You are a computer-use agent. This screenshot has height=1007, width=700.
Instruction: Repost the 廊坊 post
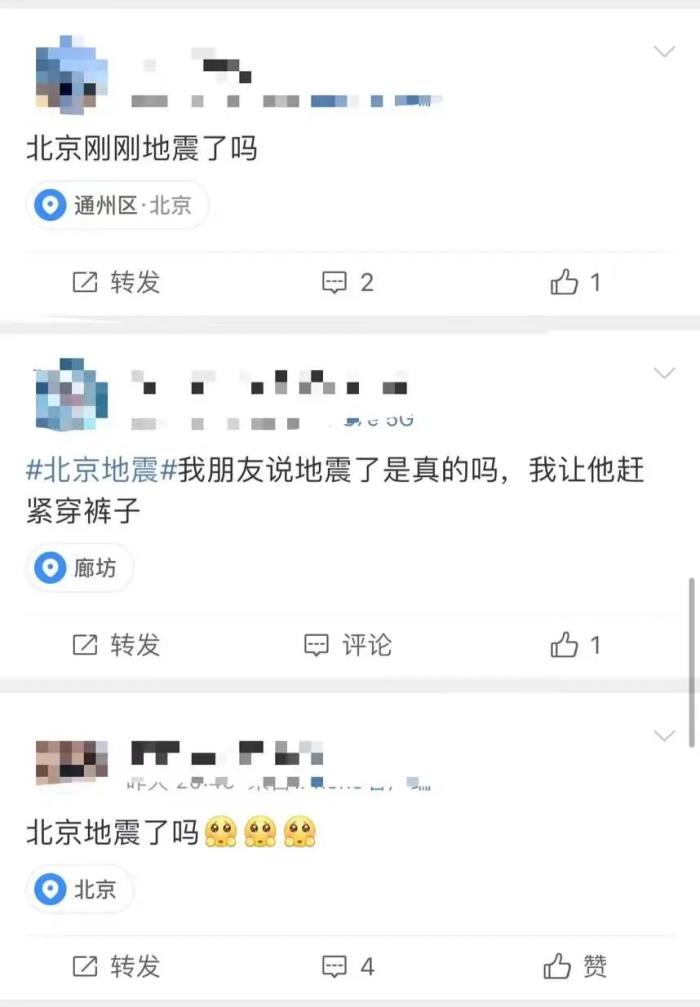[116, 645]
